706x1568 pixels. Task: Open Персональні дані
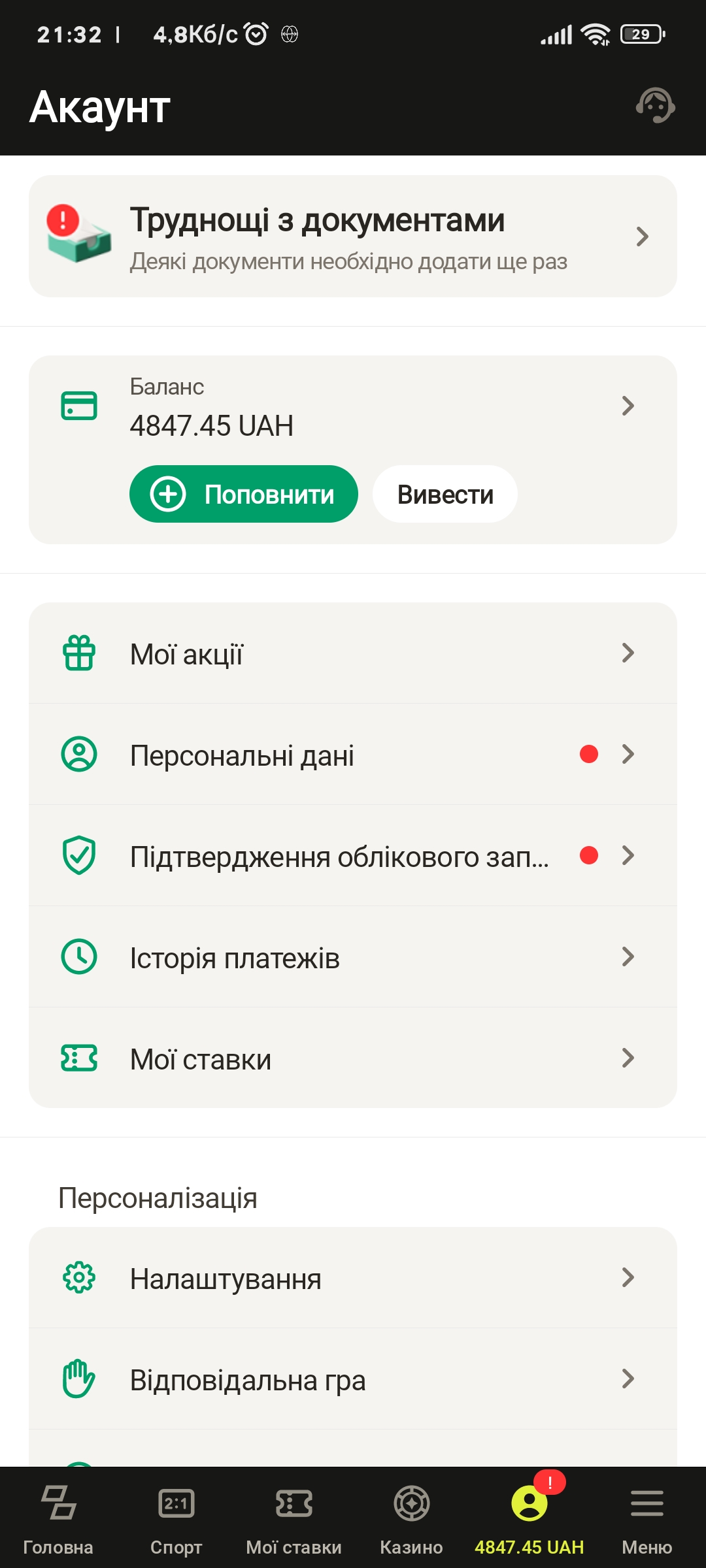pyautogui.click(x=353, y=755)
